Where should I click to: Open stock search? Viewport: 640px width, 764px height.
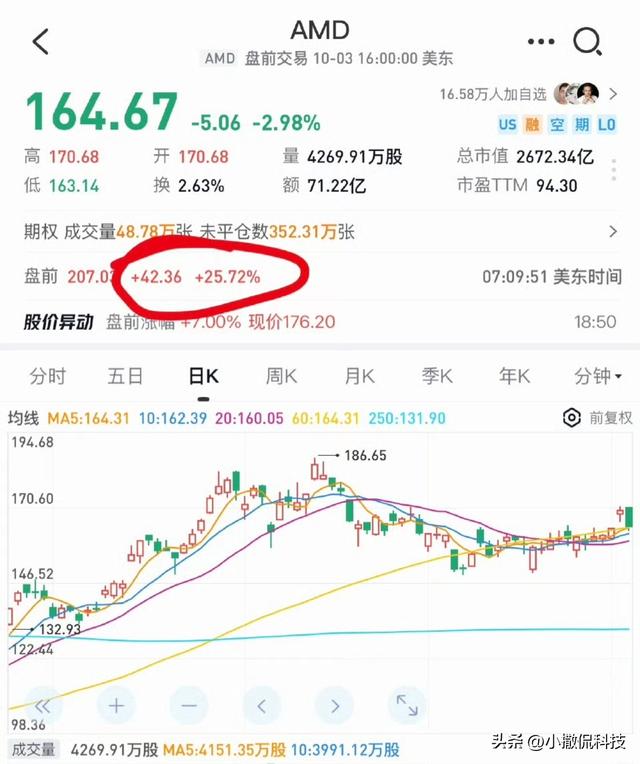587,42
